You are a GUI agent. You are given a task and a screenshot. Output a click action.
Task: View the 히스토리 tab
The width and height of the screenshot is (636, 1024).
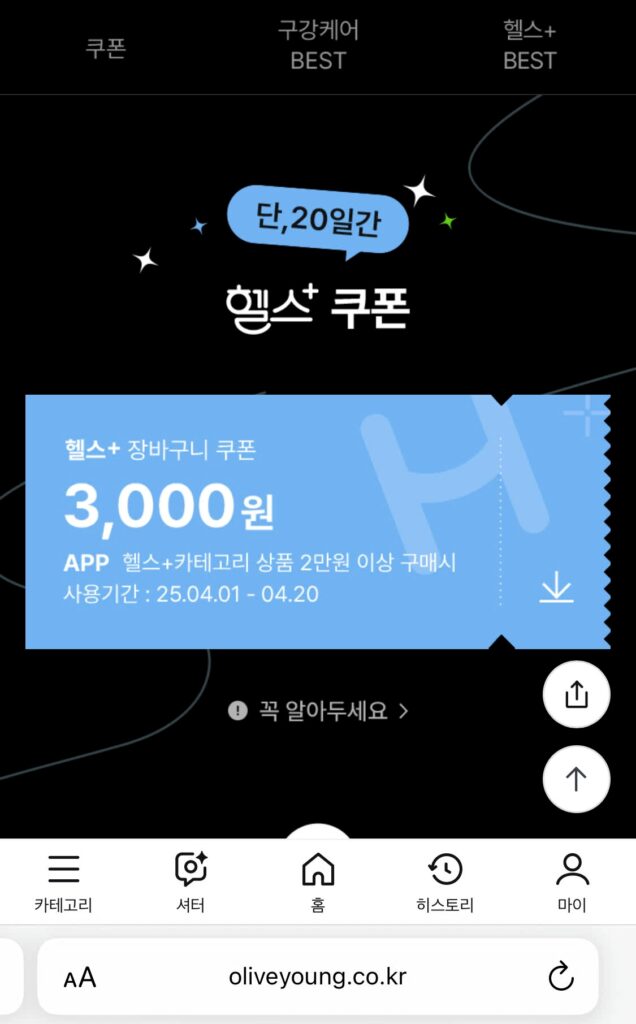coord(445,882)
